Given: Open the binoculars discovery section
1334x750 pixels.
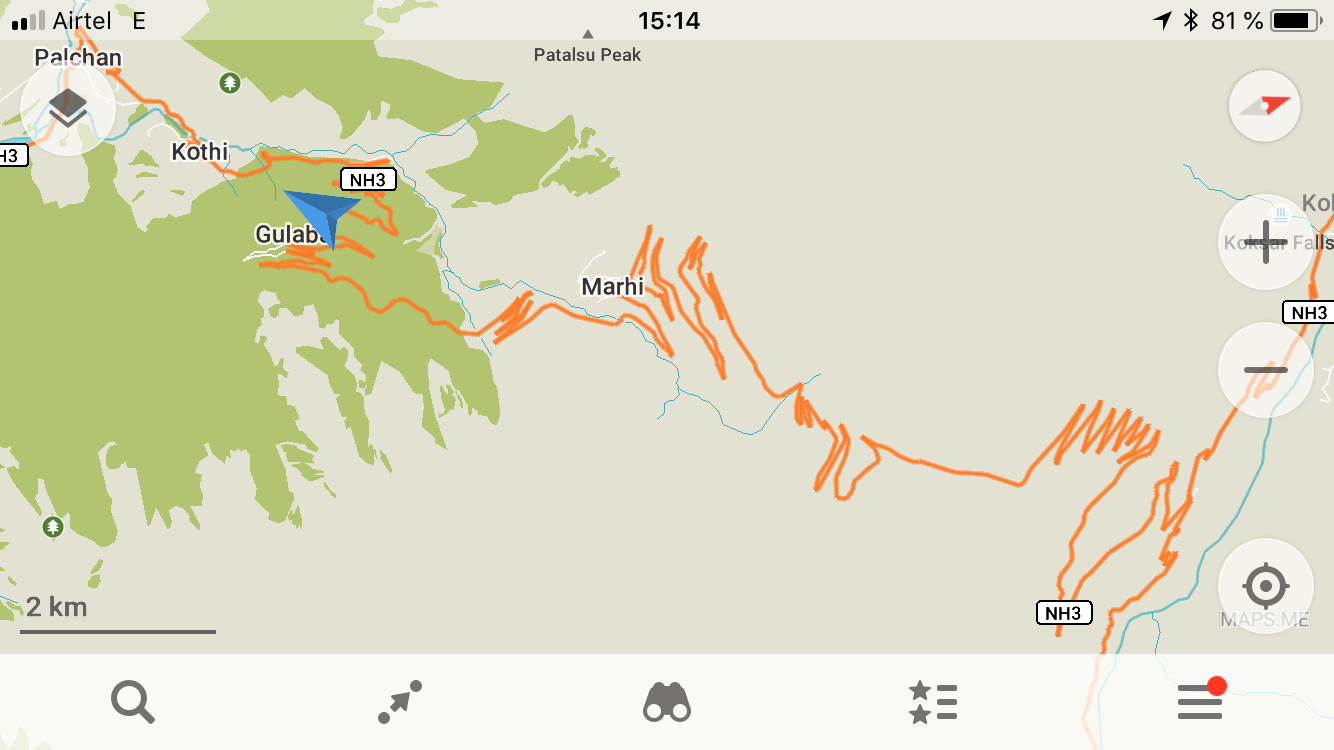Looking at the screenshot, I should point(667,702).
